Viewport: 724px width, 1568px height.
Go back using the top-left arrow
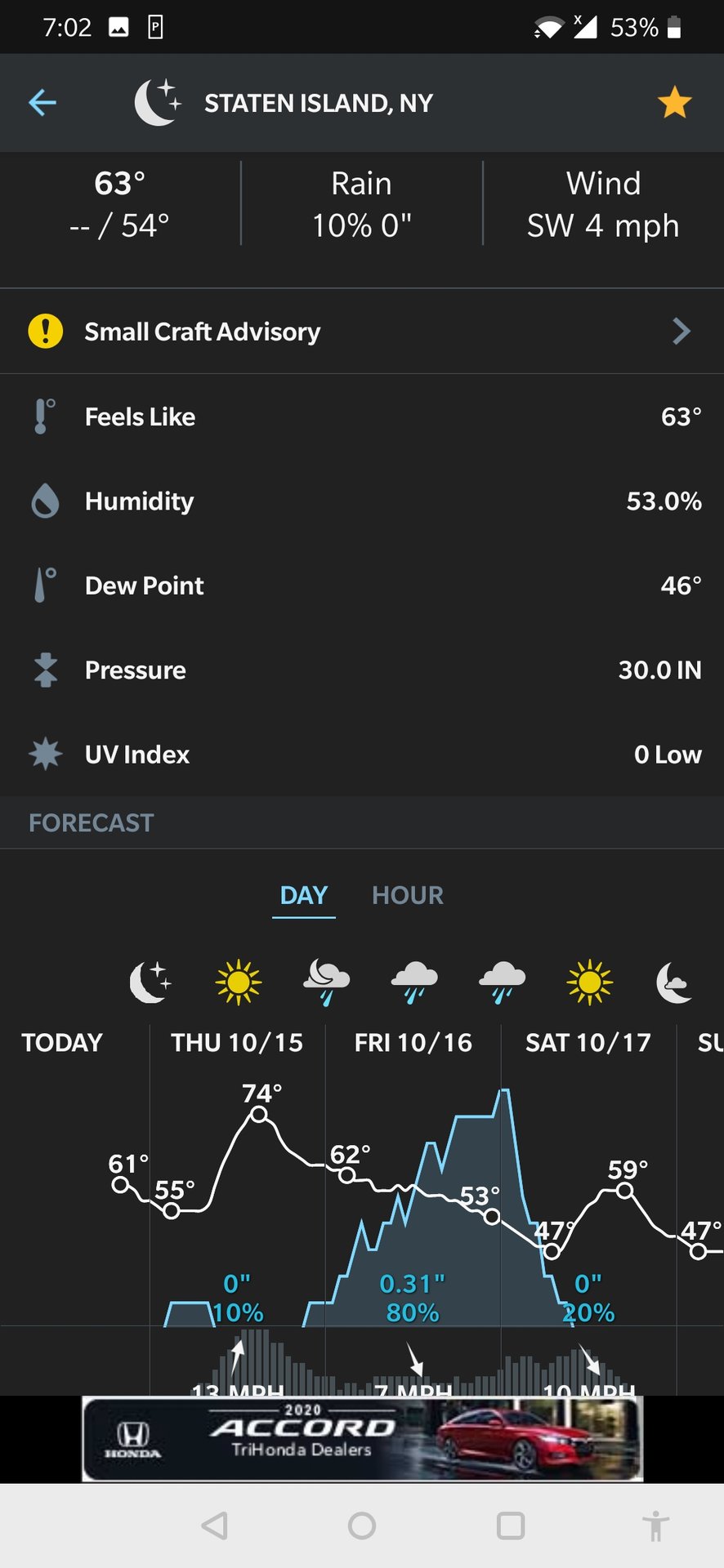pyautogui.click(x=42, y=103)
